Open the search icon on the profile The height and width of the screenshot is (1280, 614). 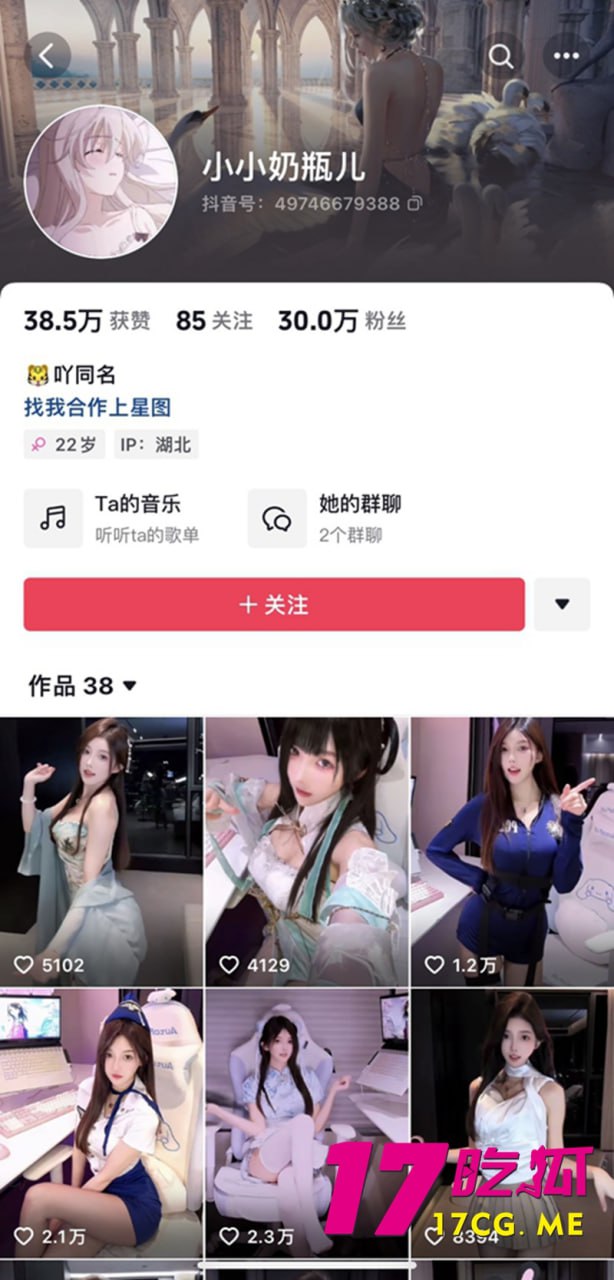(500, 57)
